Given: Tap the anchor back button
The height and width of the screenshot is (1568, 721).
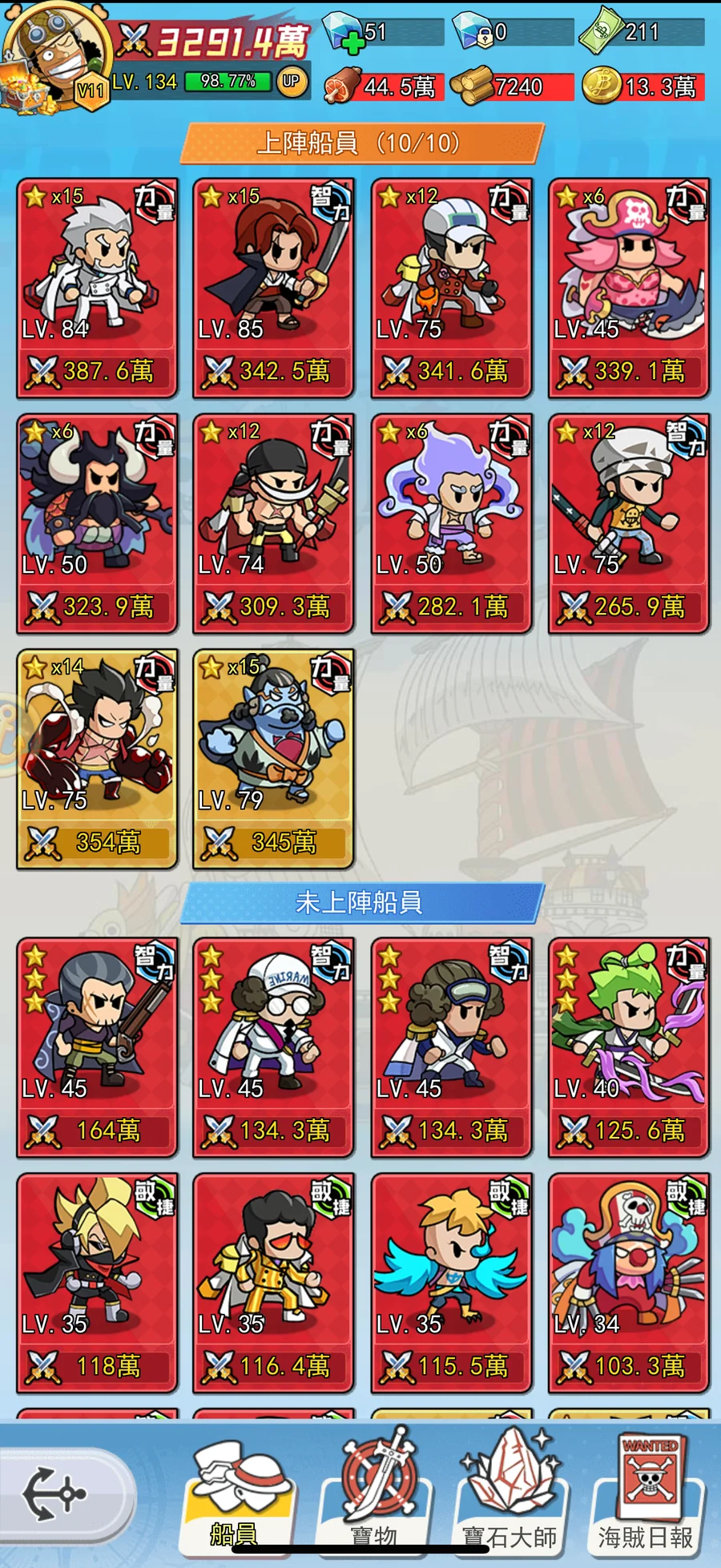Looking at the screenshot, I should point(54,1494).
